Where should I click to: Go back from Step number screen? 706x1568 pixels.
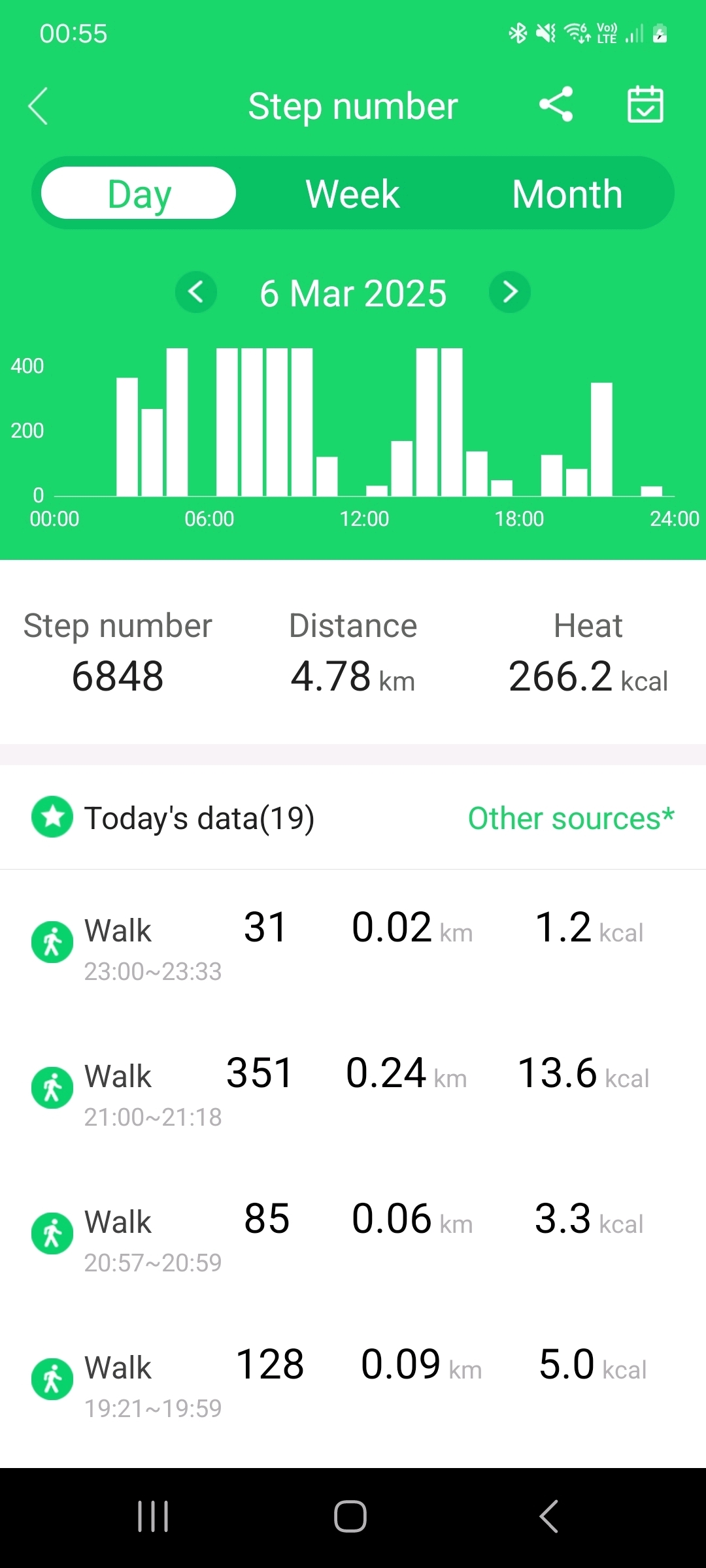[39, 106]
